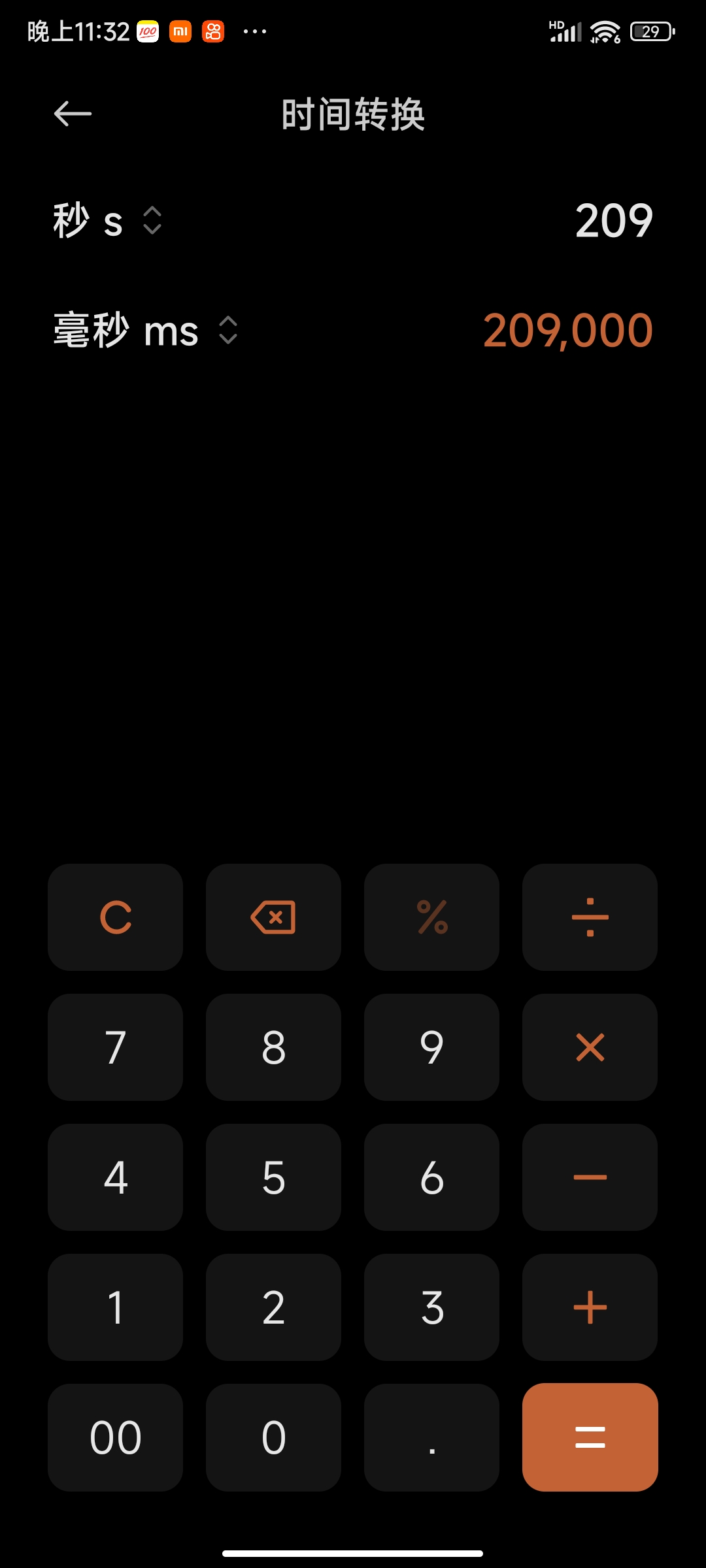Clear the input with C key
Viewport: 706px width, 1568px height.
point(116,917)
